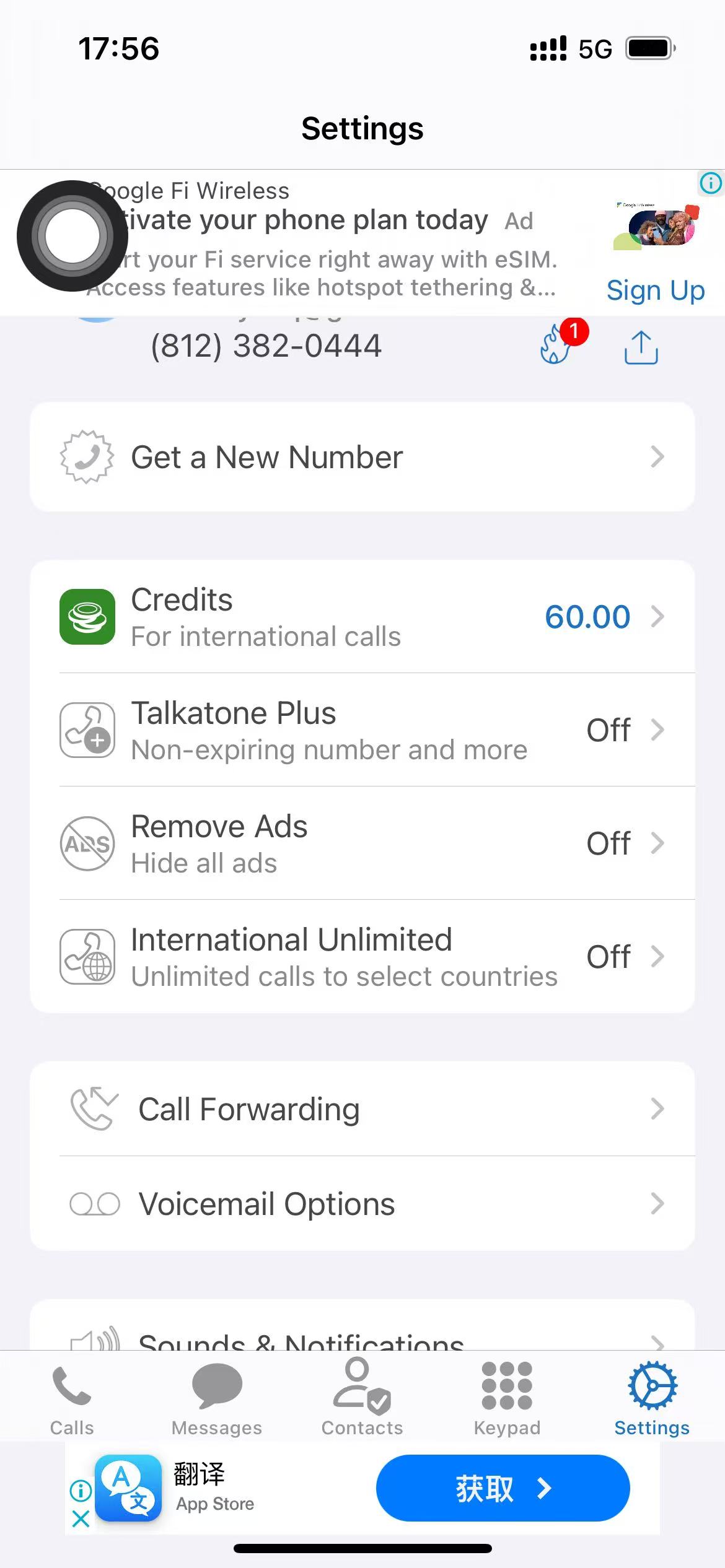Tap the AssistiveTouch floating button
The width and height of the screenshot is (725, 1568).
click(72, 236)
